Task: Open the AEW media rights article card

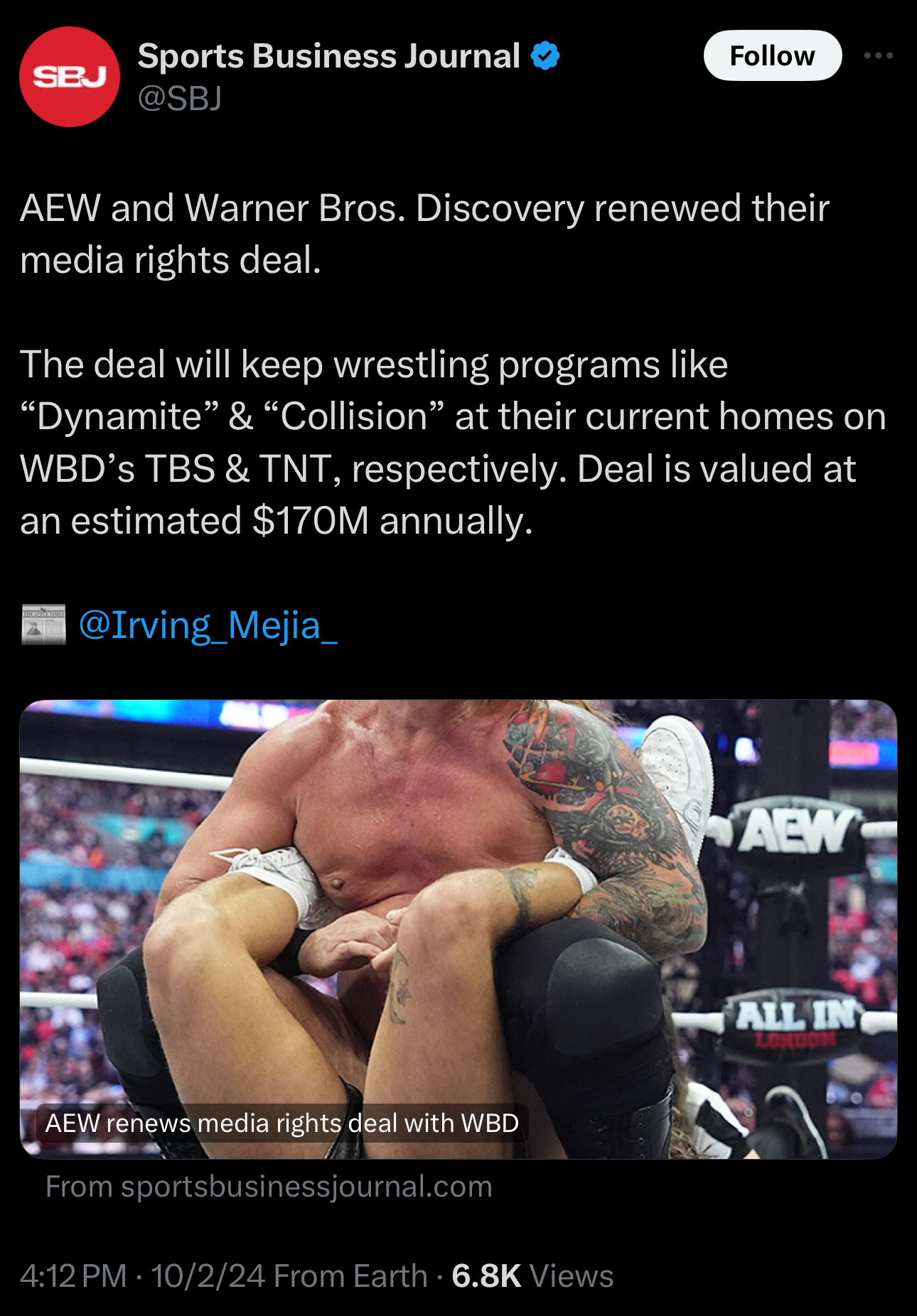Action: 458,924
